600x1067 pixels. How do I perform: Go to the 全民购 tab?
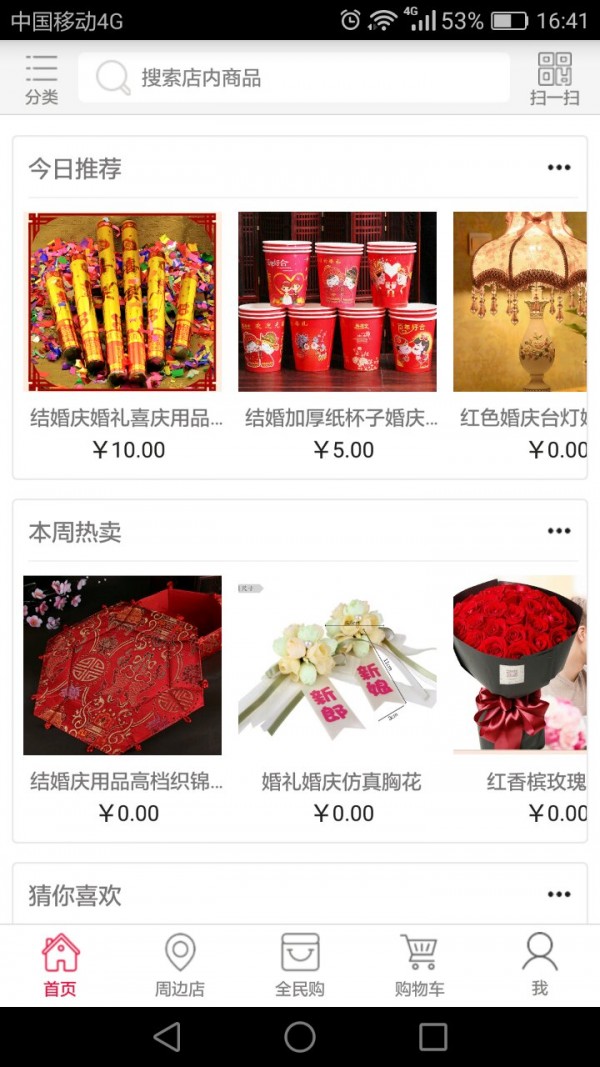click(300, 965)
